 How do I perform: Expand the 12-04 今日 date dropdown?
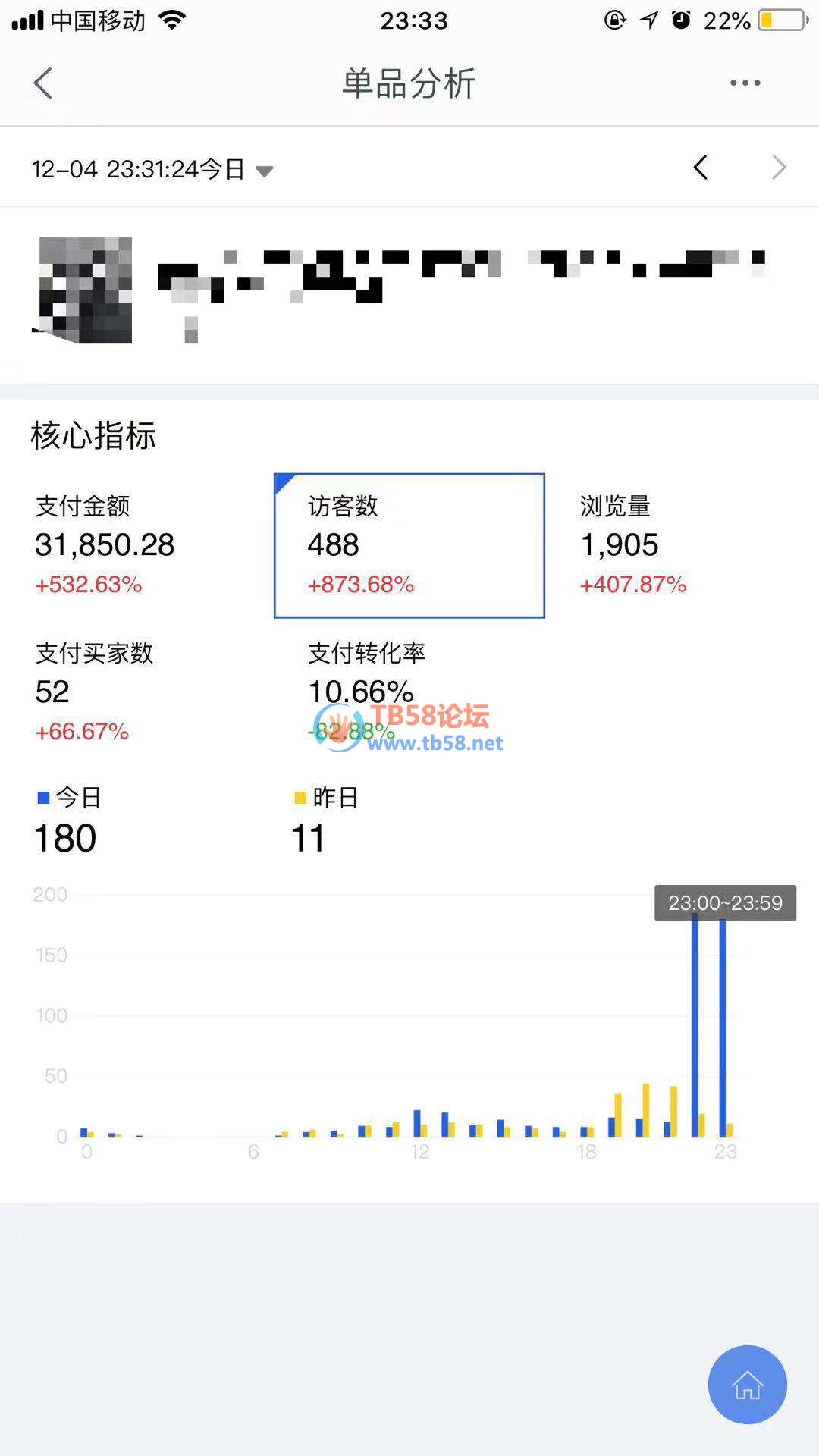(152, 169)
